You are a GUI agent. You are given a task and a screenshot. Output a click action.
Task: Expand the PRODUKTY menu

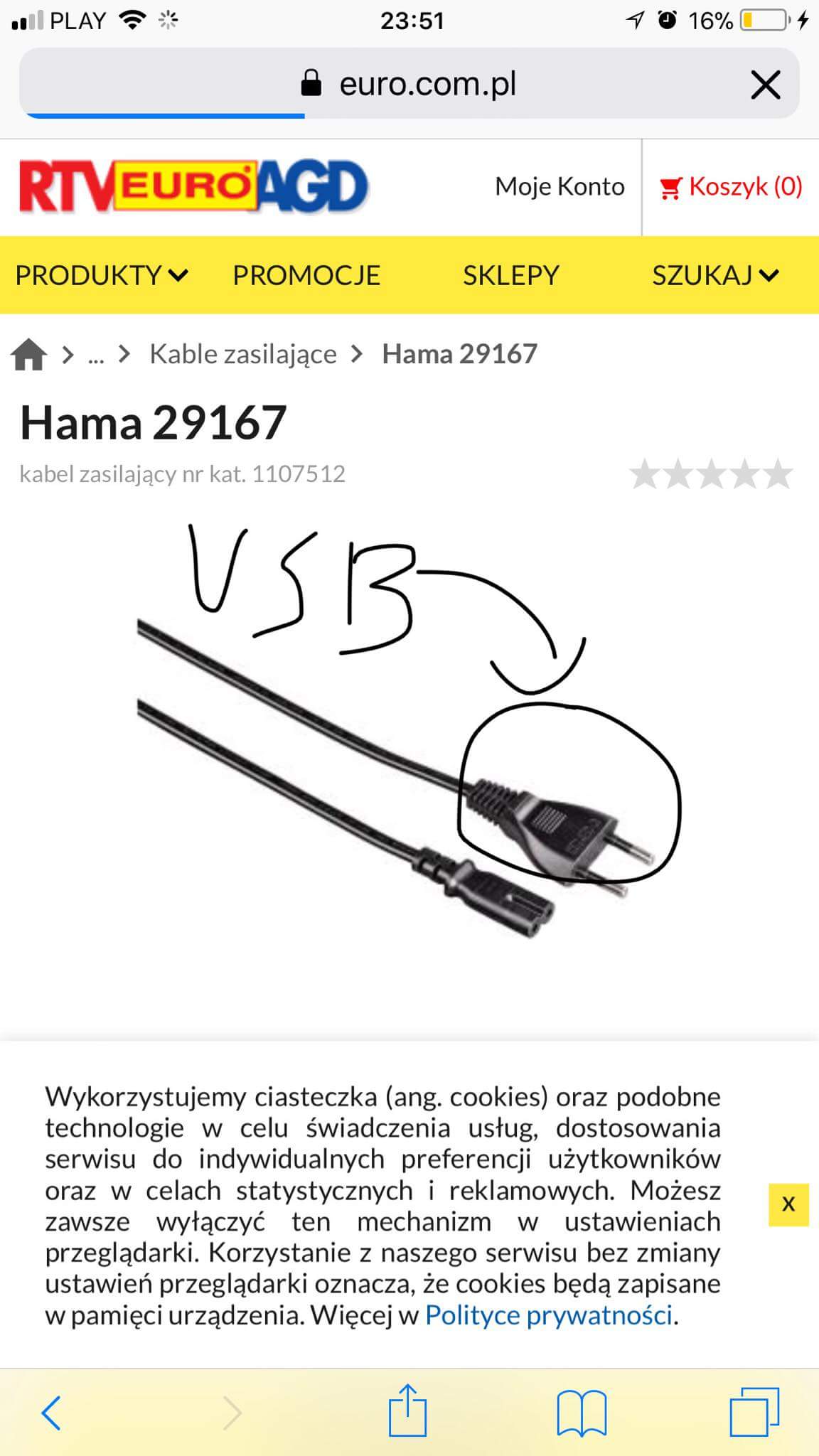click(x=102, y=275)
